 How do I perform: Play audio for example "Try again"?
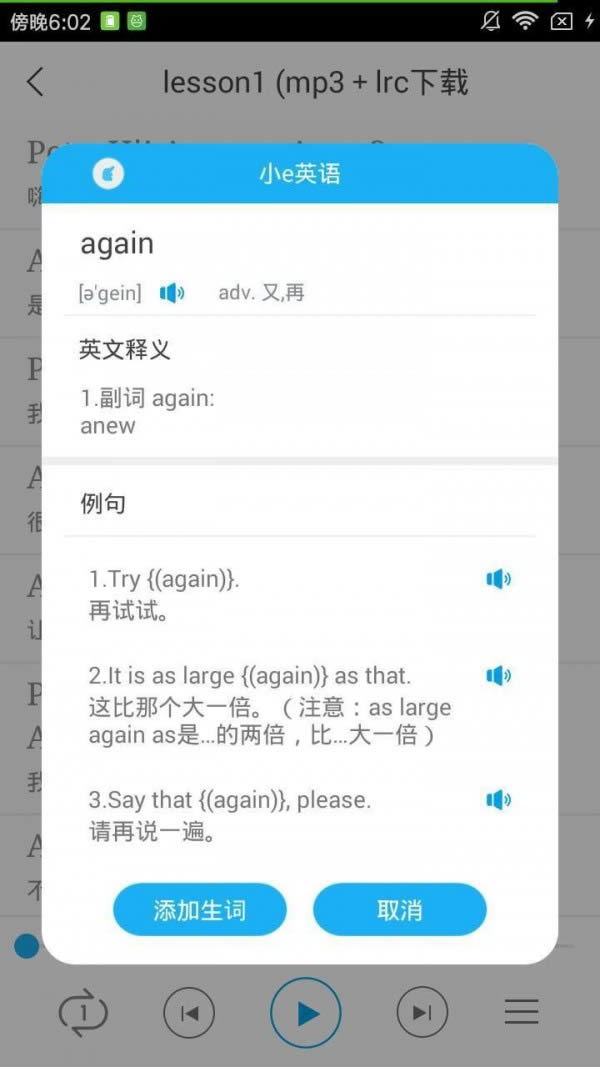(x=499, y=579)
